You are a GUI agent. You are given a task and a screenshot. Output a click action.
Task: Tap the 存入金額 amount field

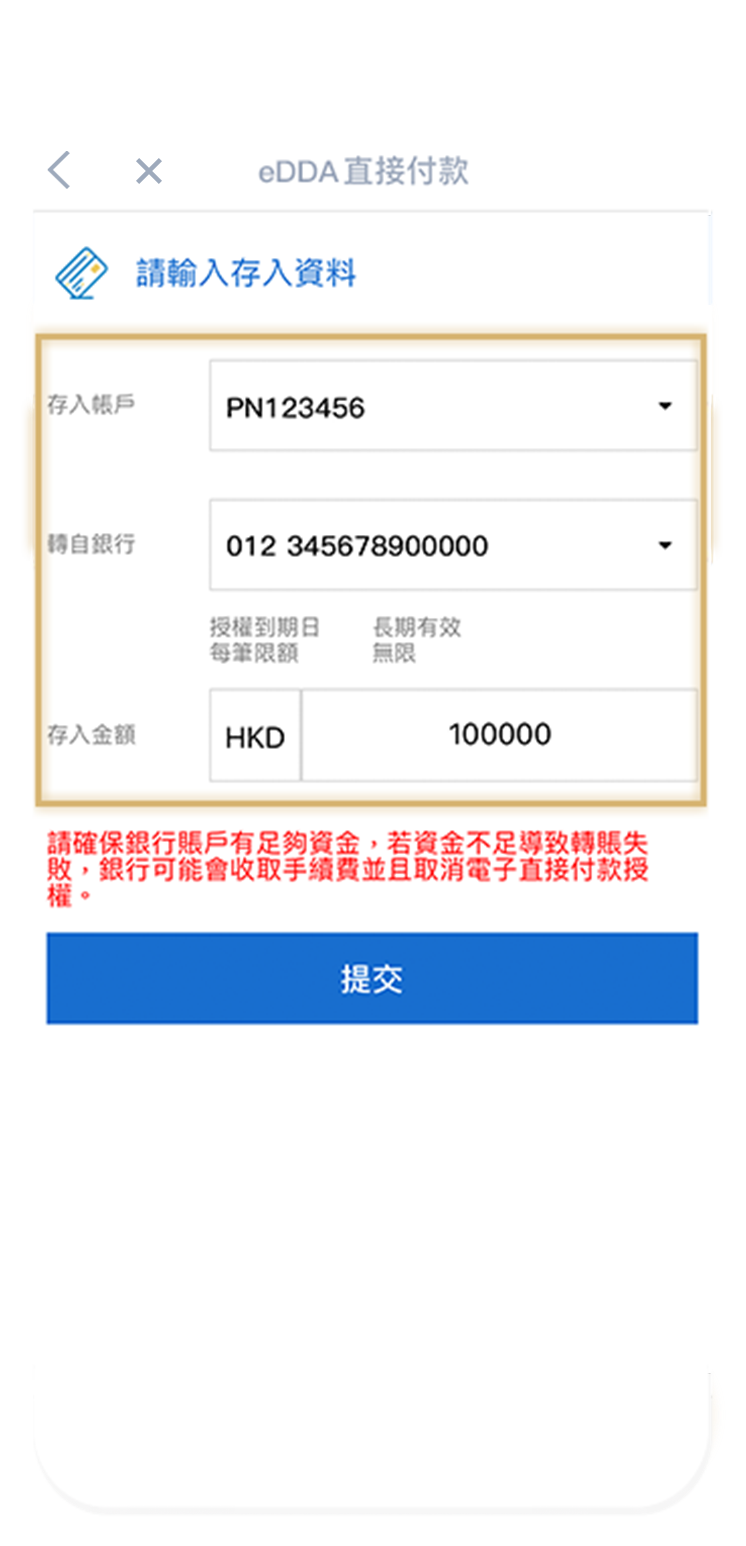click(x=498, y=735)
